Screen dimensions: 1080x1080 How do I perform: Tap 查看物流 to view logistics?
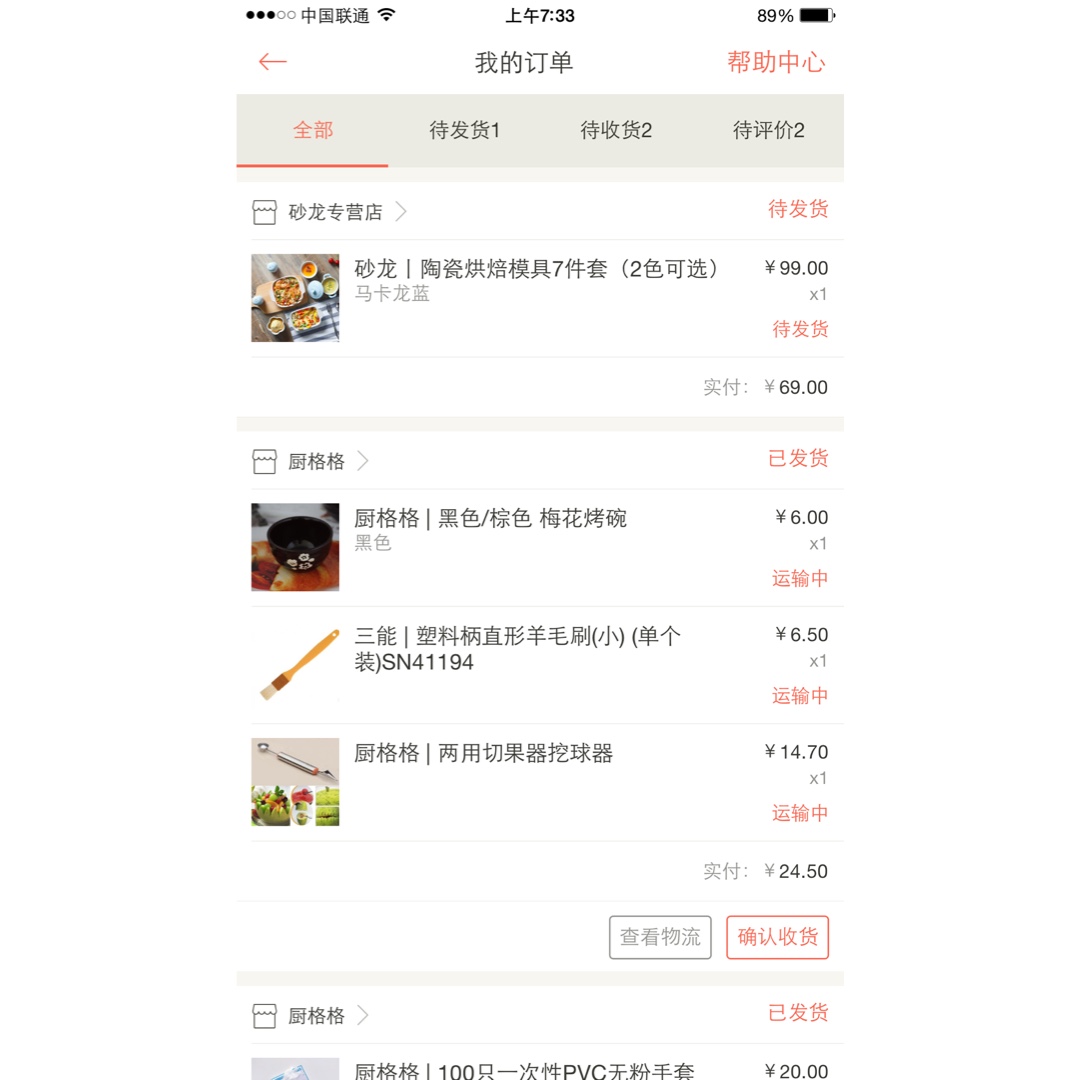(x=660, y=937)
